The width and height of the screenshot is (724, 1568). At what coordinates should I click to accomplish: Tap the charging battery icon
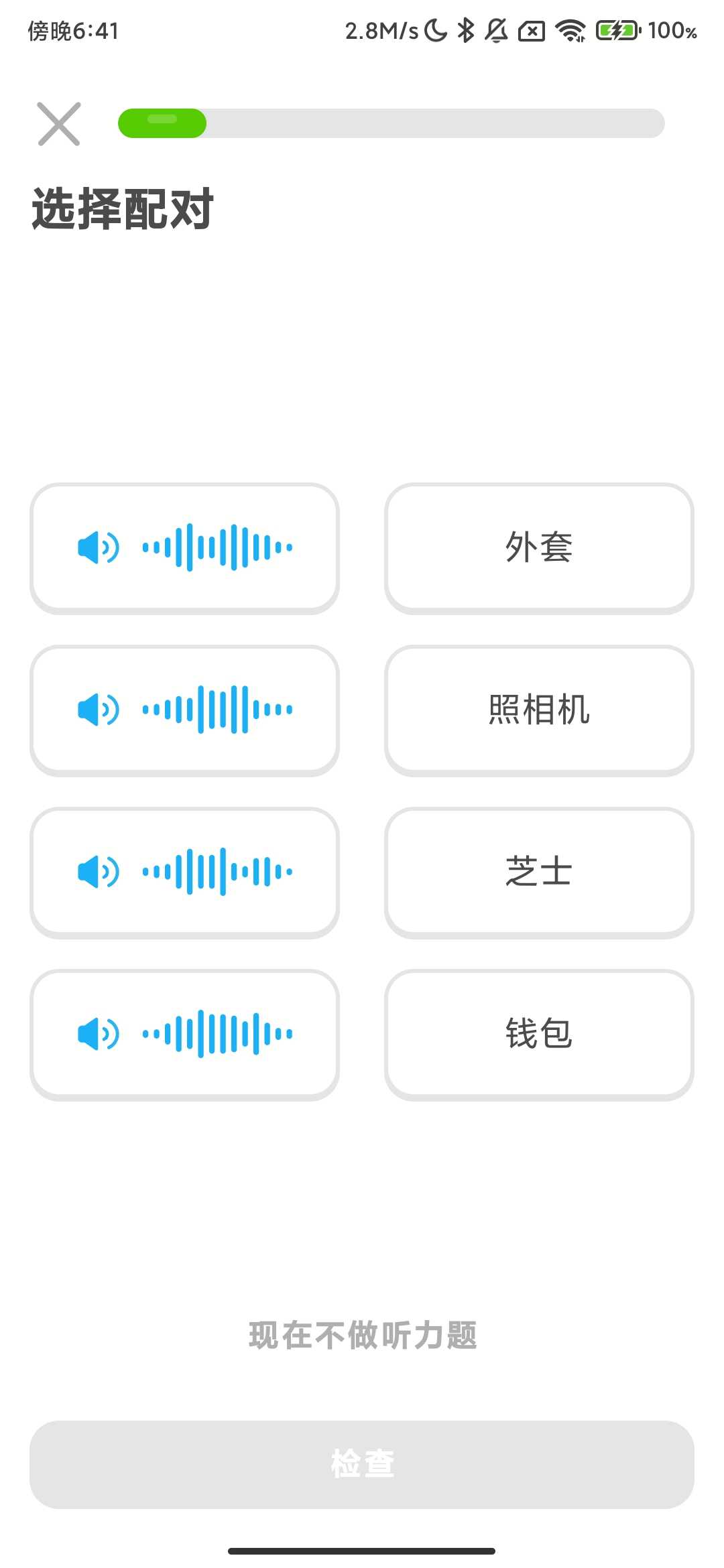point(617,30)
